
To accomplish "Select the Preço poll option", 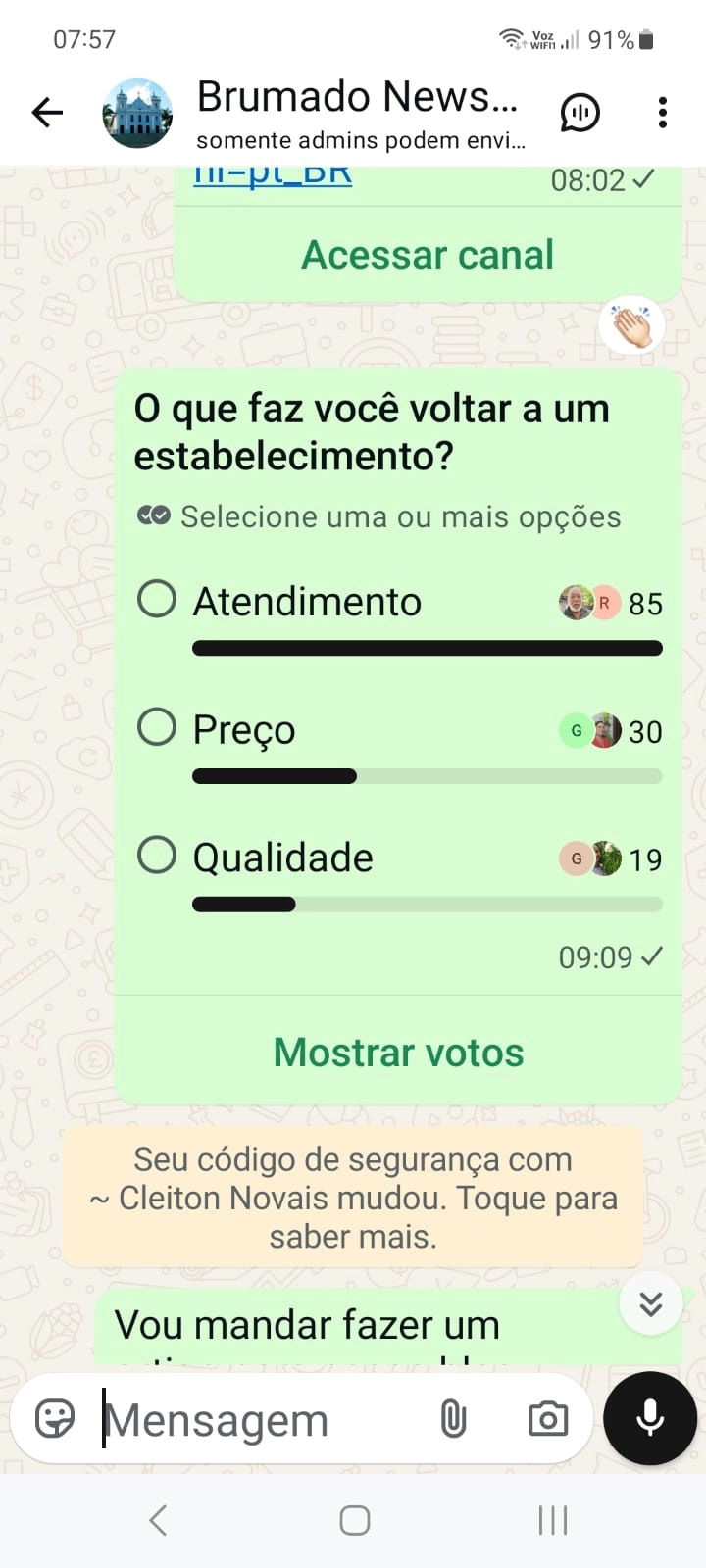I will tap(157, 727).
